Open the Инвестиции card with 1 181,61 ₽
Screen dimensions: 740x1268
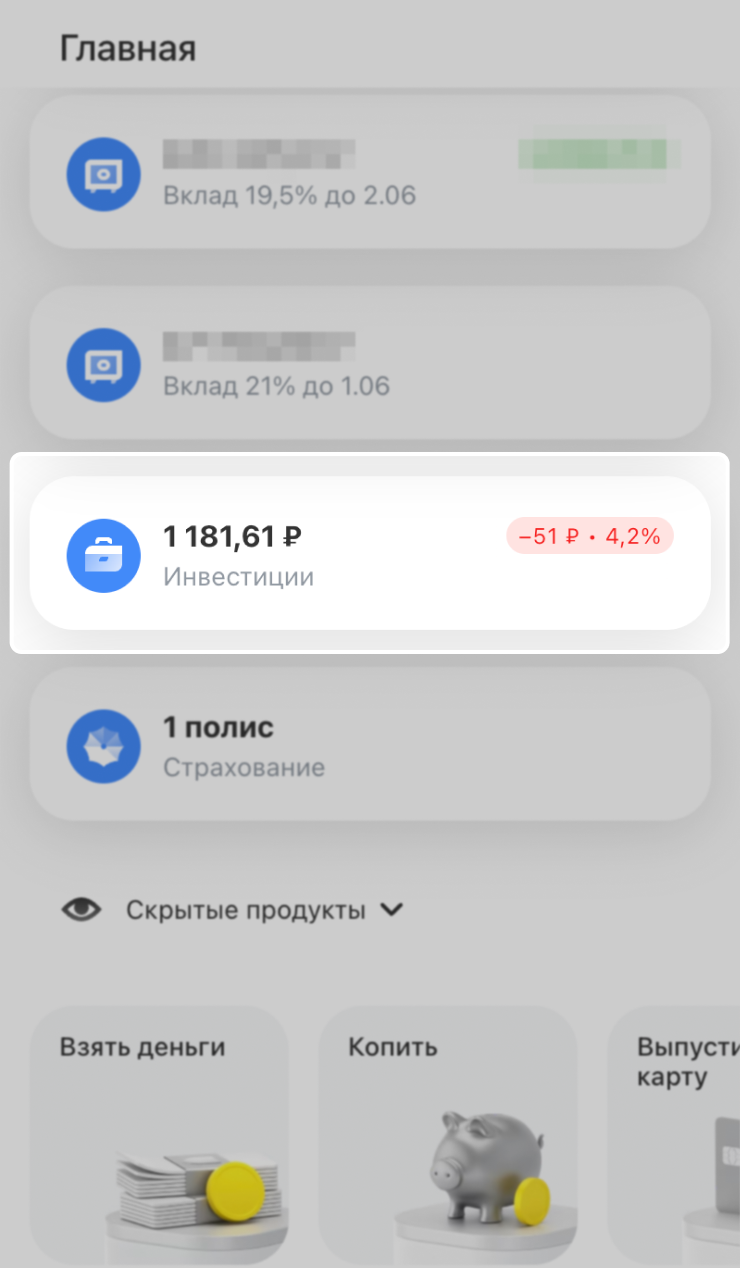370,554
